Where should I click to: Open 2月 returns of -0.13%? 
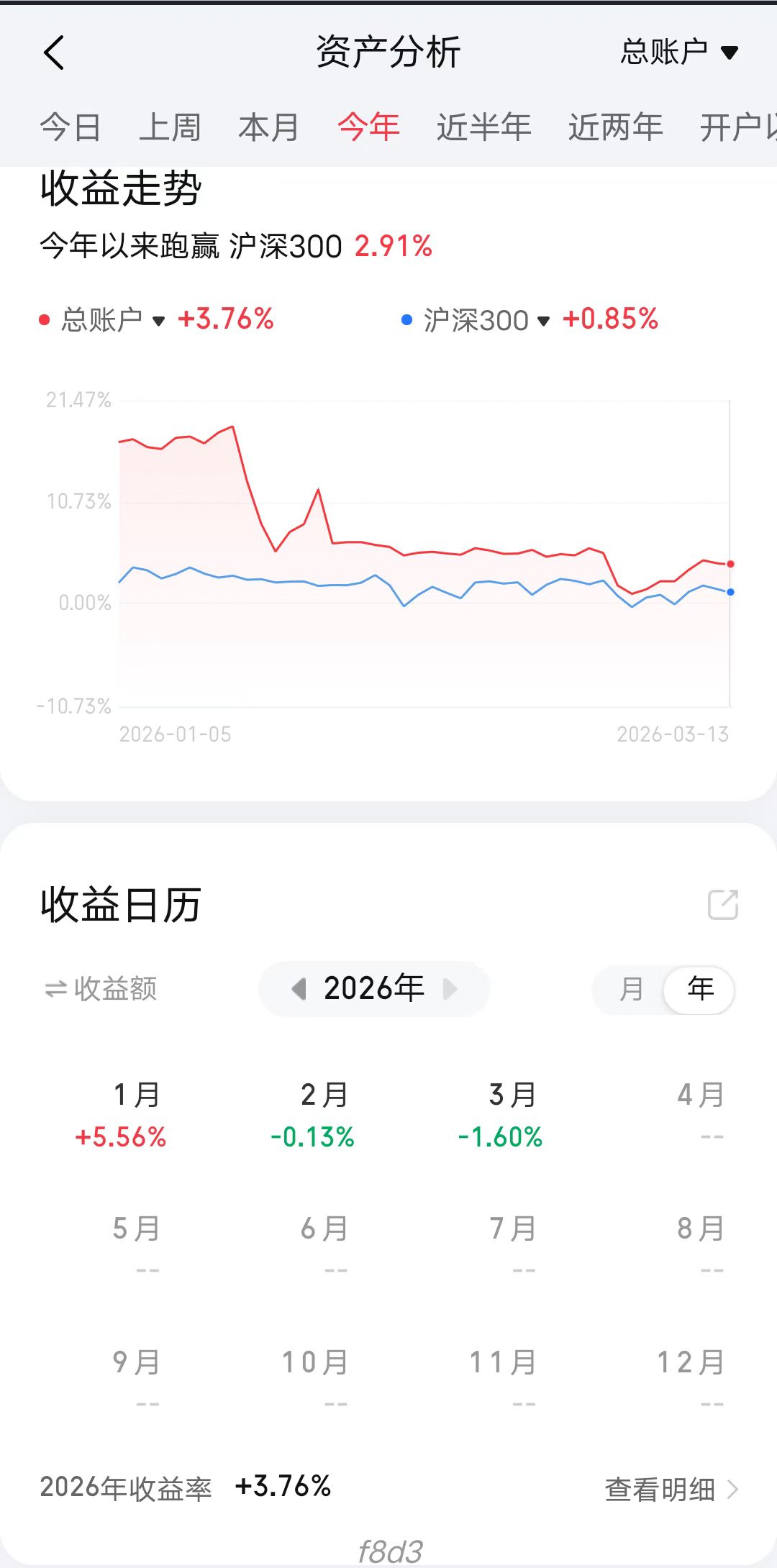pyautogui.click(x=313, y=1115)
